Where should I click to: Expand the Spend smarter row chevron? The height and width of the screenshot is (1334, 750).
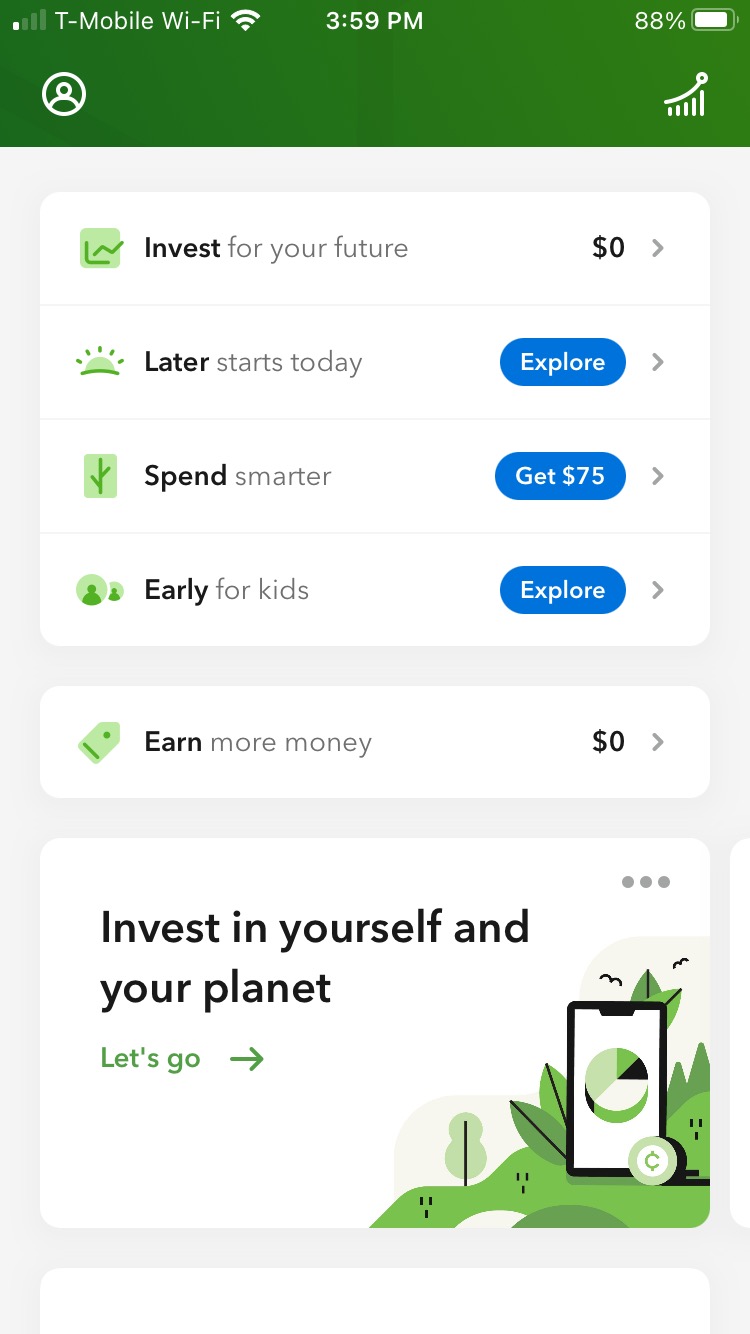[658, 476]
